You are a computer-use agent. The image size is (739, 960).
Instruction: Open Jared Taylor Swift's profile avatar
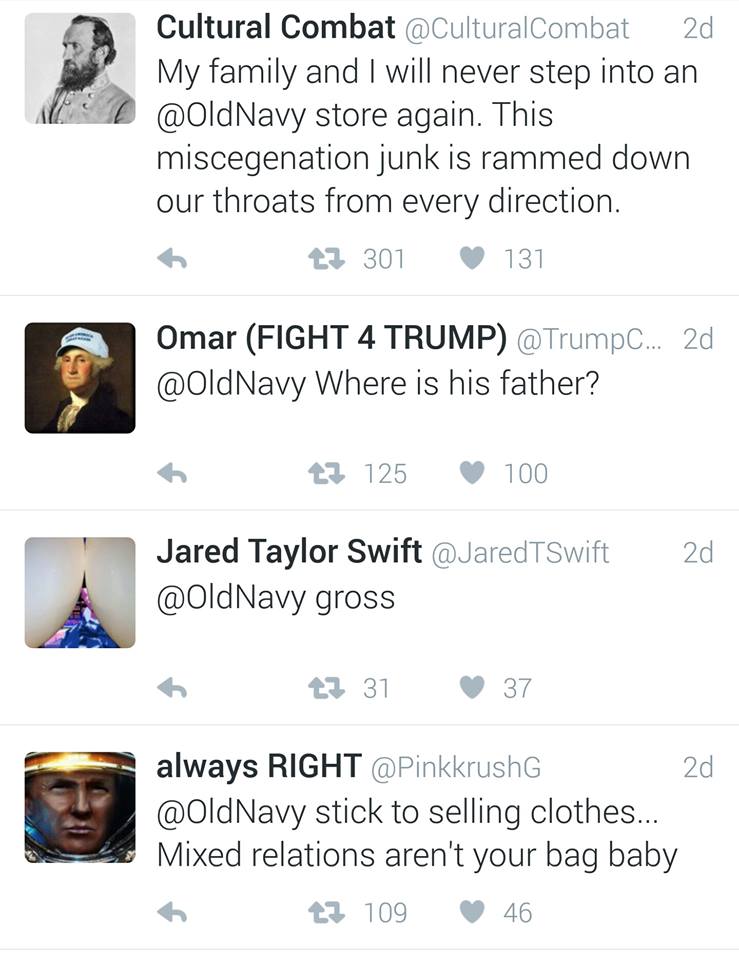pyautogui.click(x=80, y=592)
